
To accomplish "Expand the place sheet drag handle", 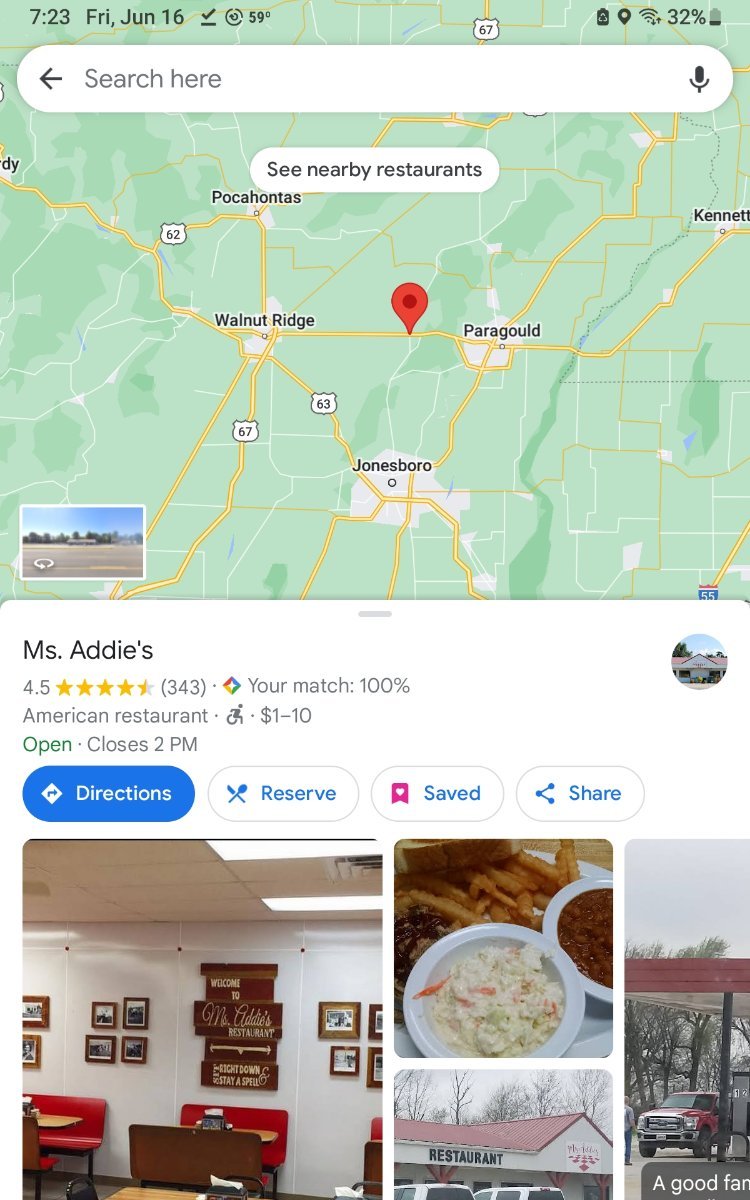I will coord(375,613).
